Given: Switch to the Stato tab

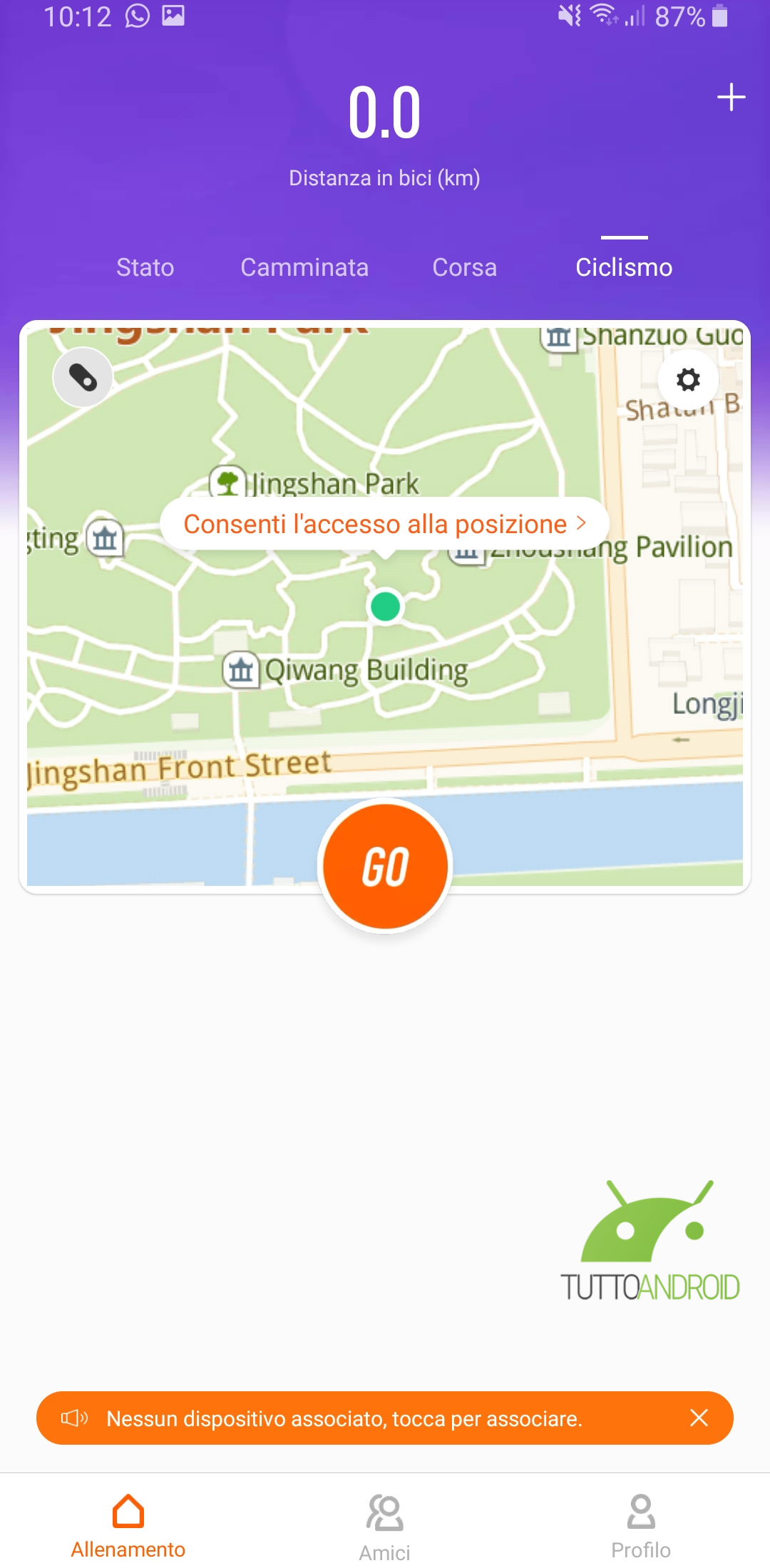Looking at the screenshot, I should tap(145, 267).
